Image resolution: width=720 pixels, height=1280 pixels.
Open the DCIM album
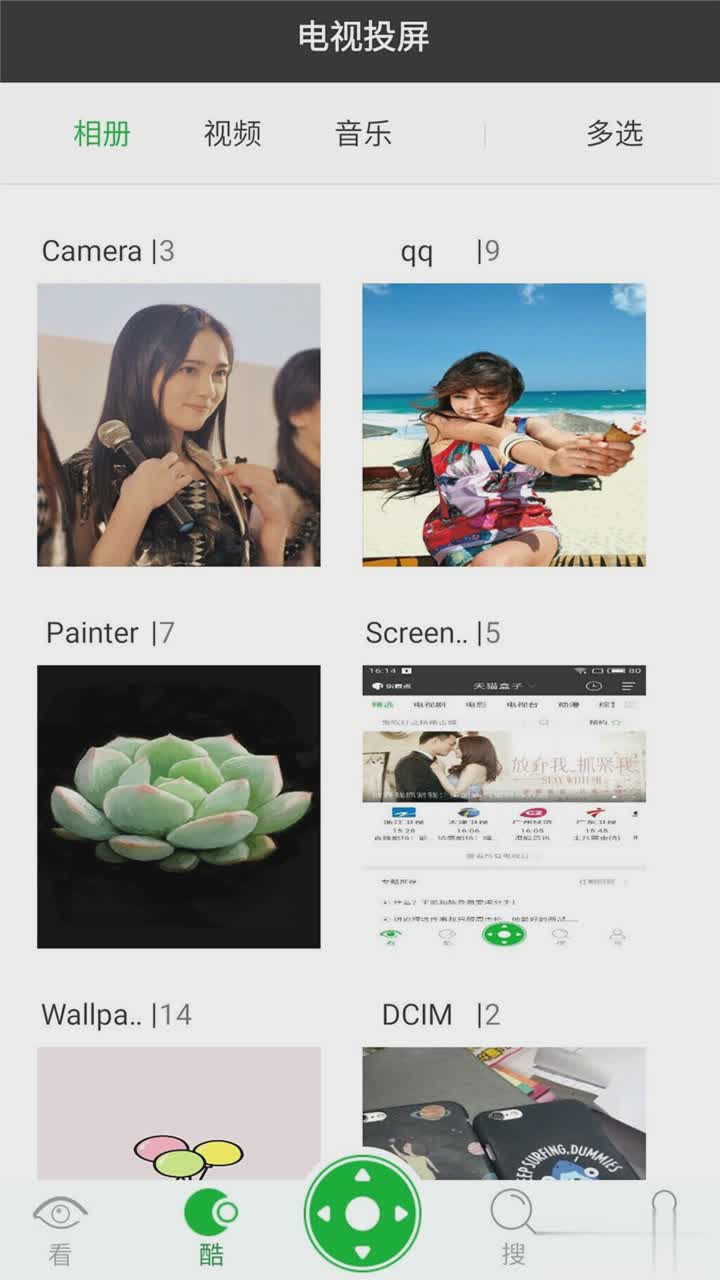coord(504,1112)
